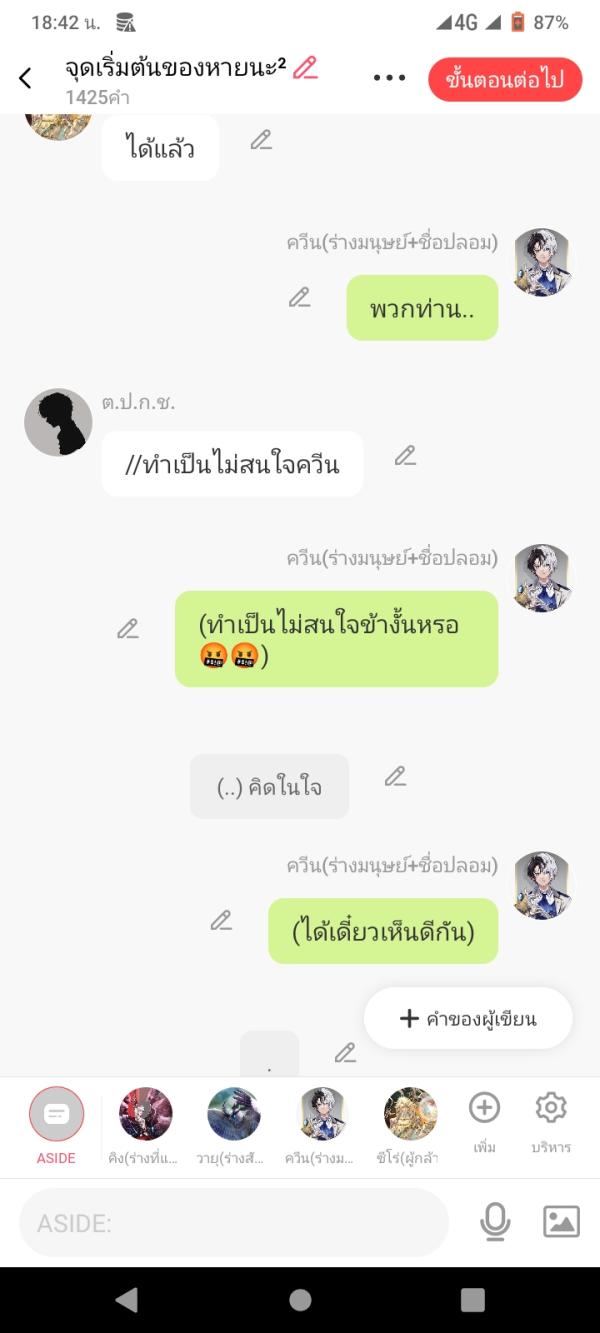Go back using the top-left arrow
600x1333 pixels.
pyautogui.click(x=26, y=78)
